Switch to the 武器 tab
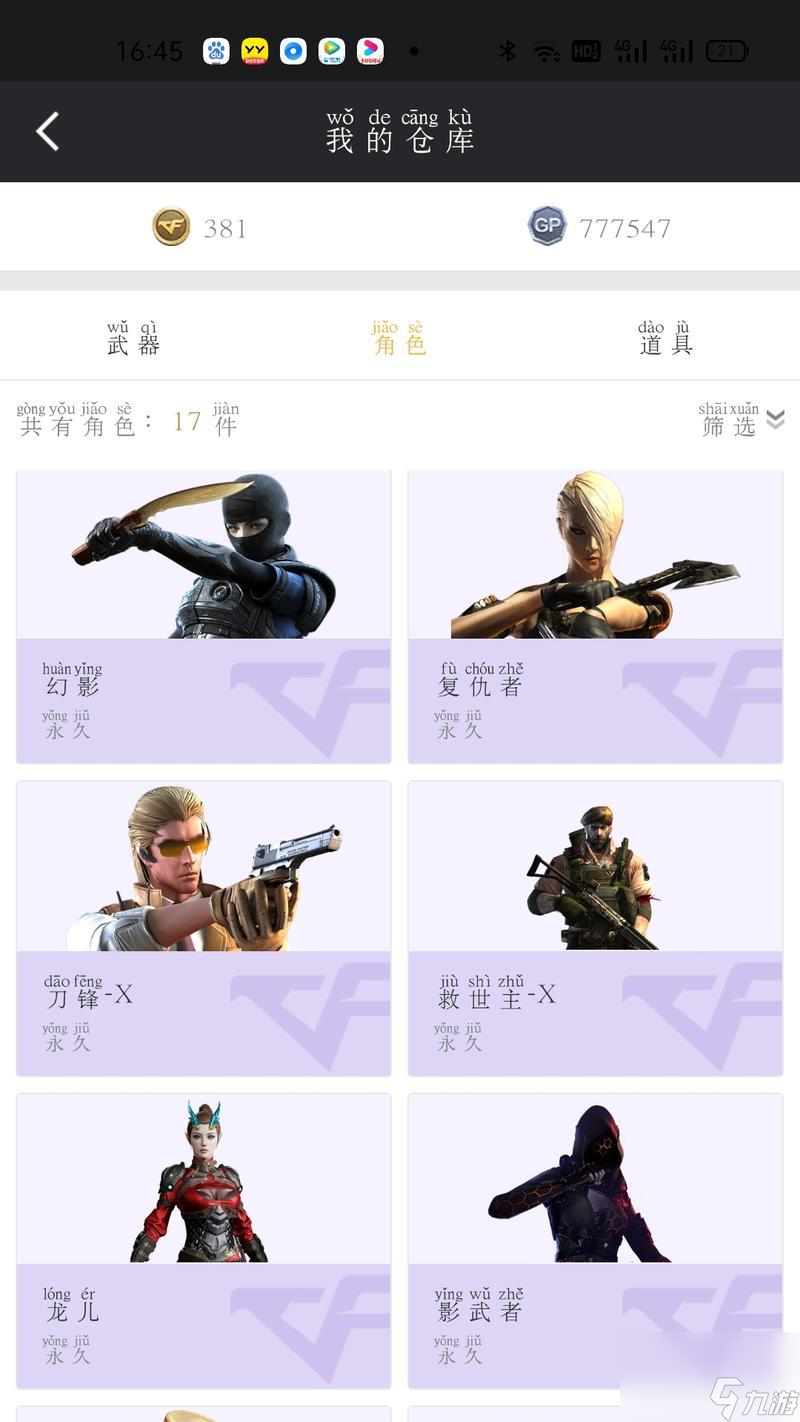The height and width of the screenshot is (1422, 800). coord(133,340)
